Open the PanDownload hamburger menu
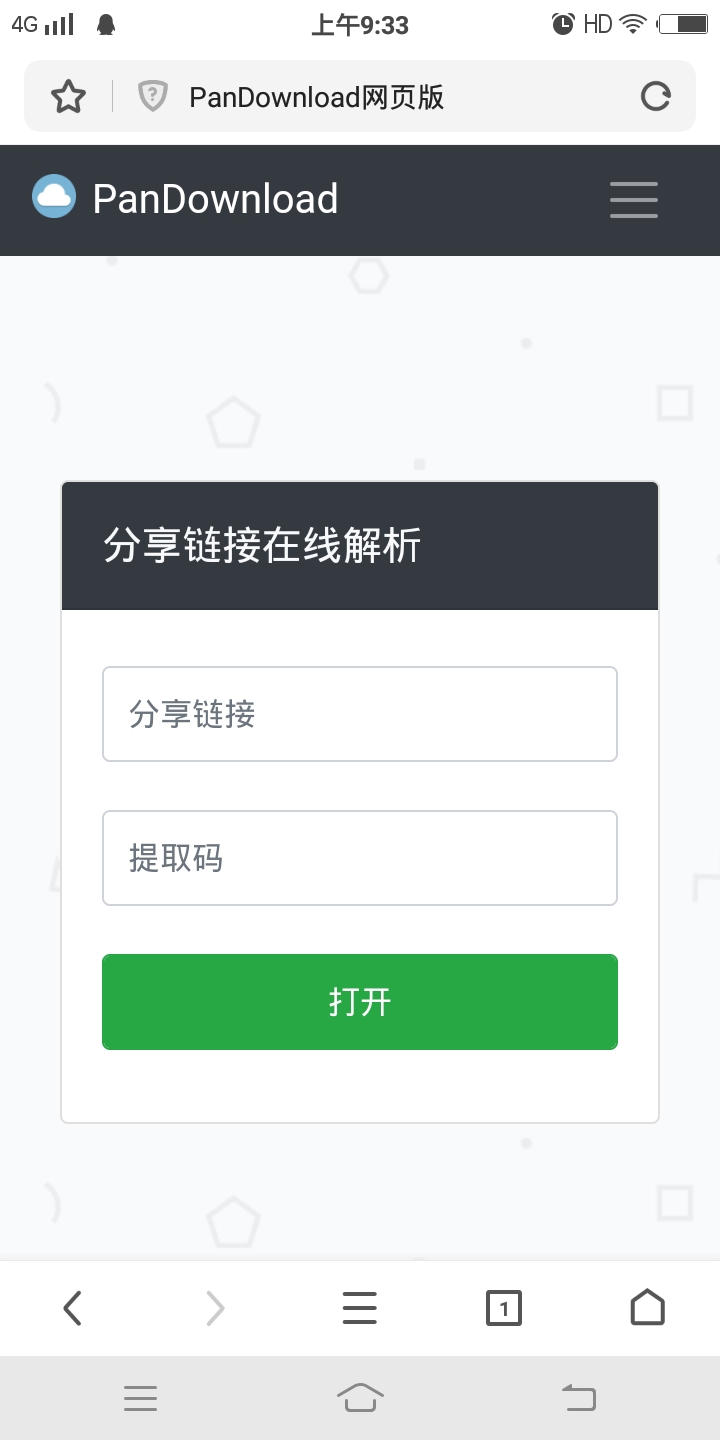720x1440 pixels. pyautogui.click(x=634, y=200)
